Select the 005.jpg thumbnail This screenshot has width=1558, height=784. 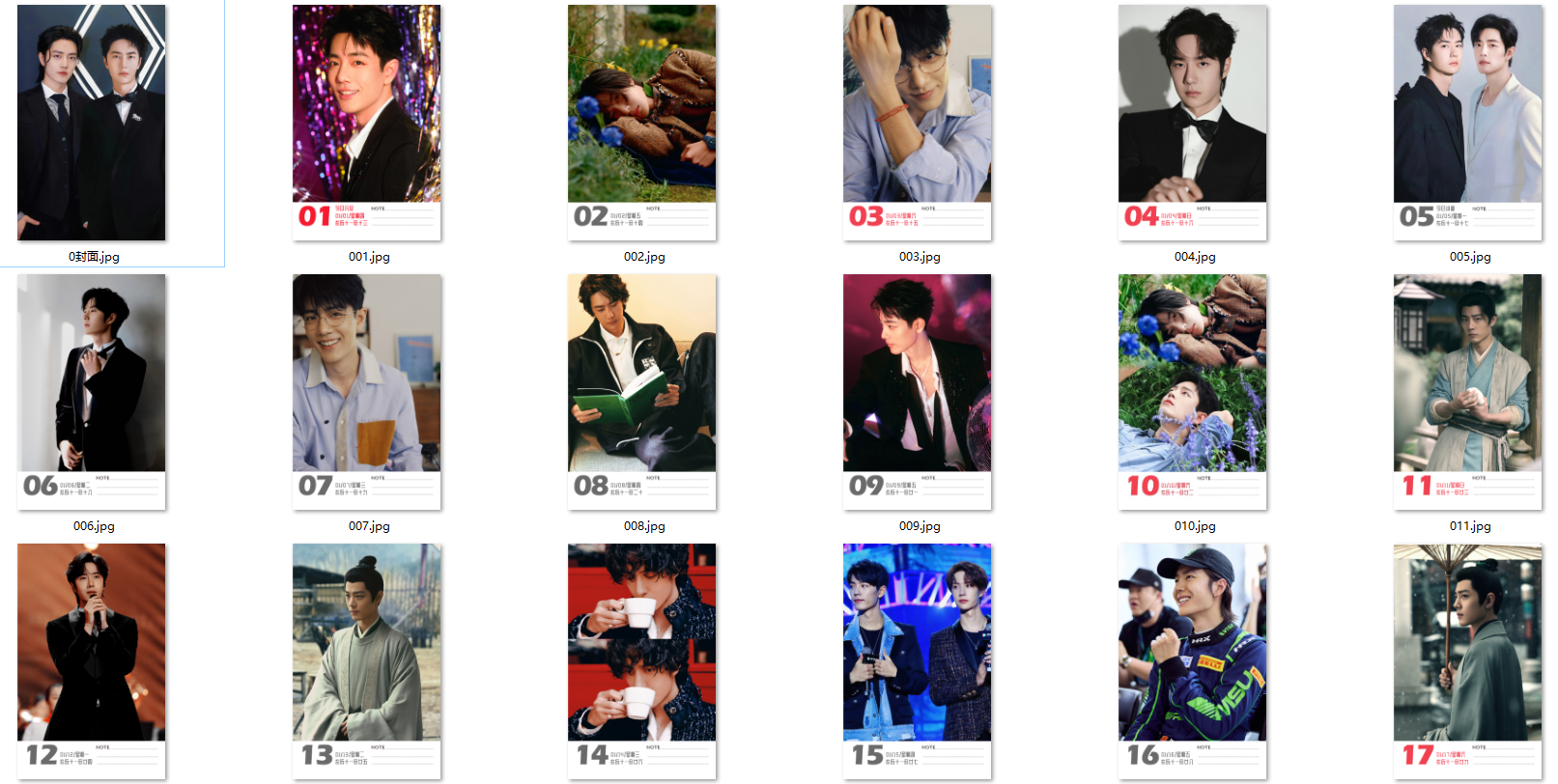1468,123
